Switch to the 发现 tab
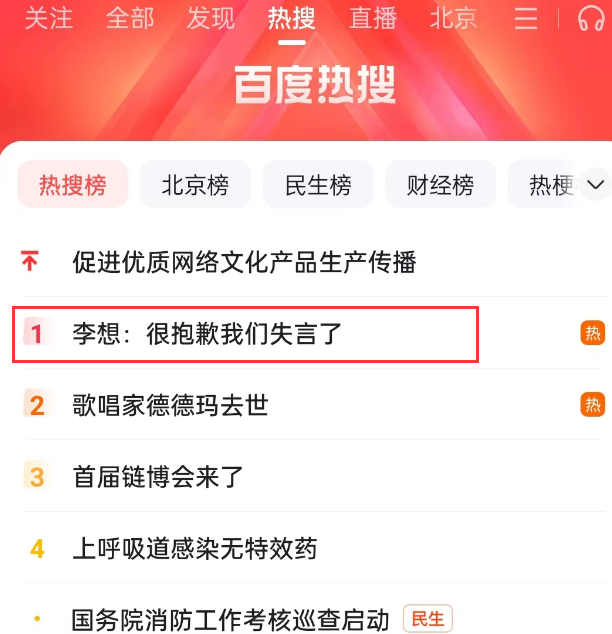Viewport: 612px width, 634px height. 211,18
